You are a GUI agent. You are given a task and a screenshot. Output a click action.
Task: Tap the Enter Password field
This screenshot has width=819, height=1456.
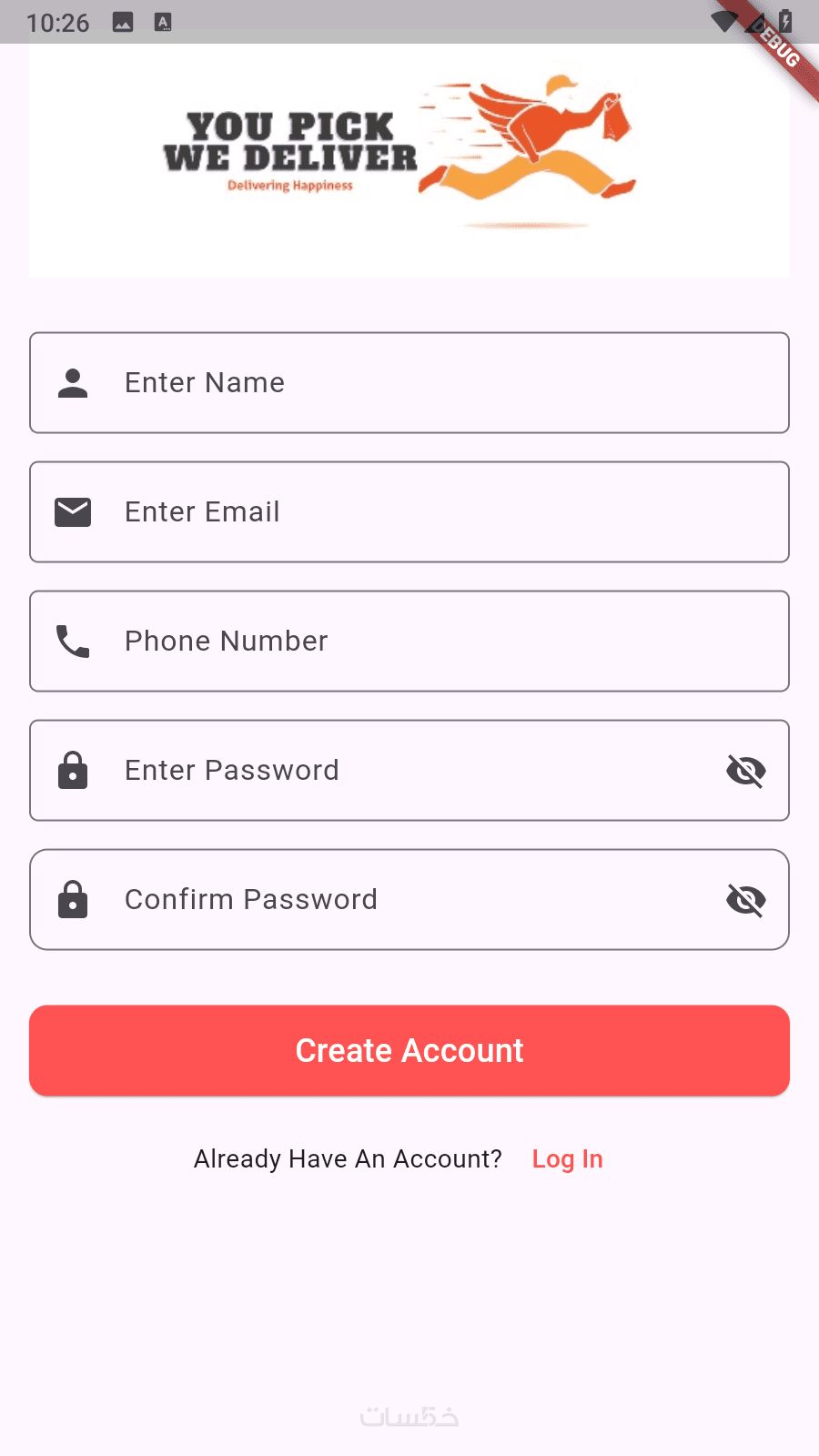tap(382, 771)
